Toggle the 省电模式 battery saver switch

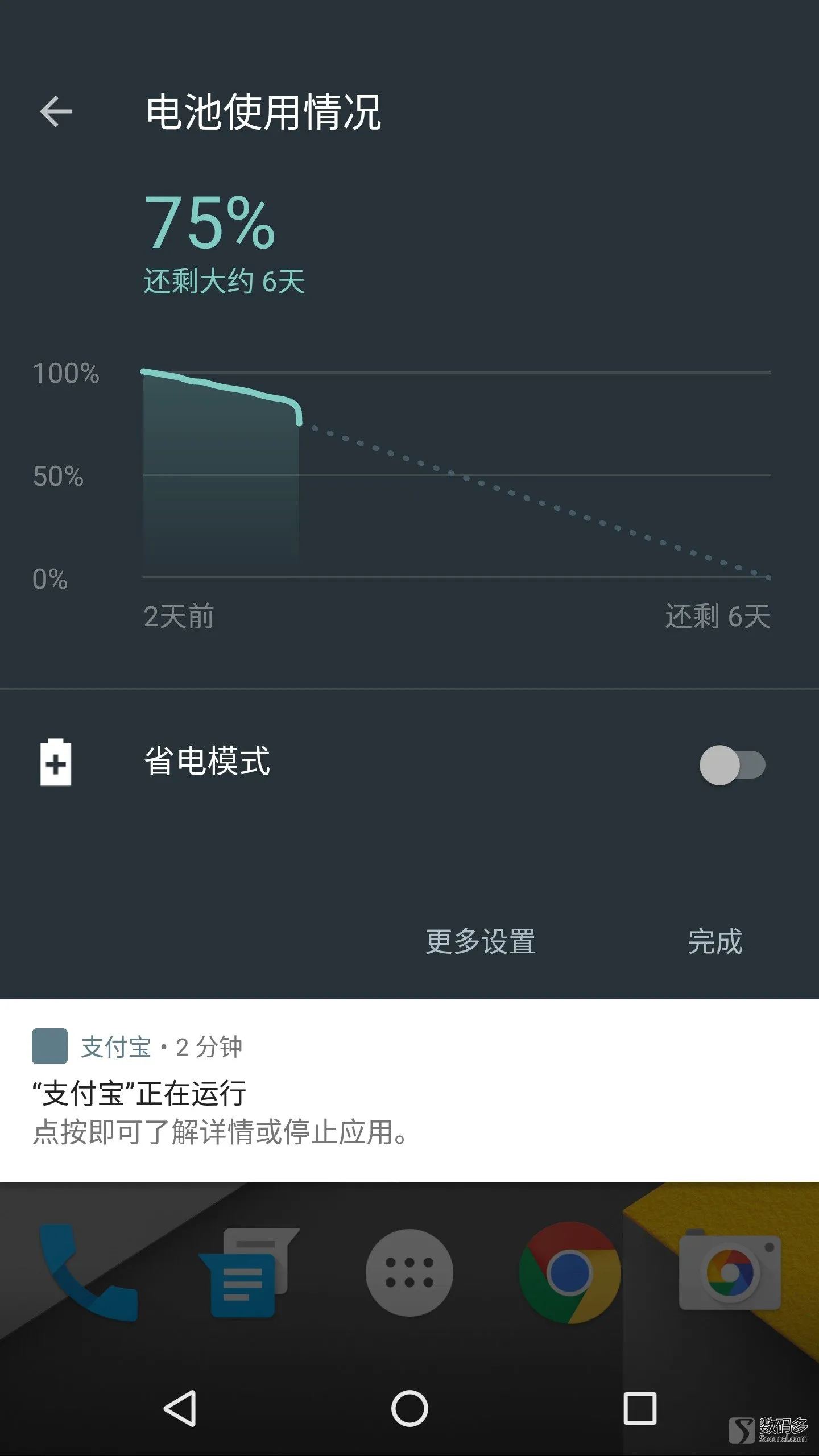click(732, 765)
